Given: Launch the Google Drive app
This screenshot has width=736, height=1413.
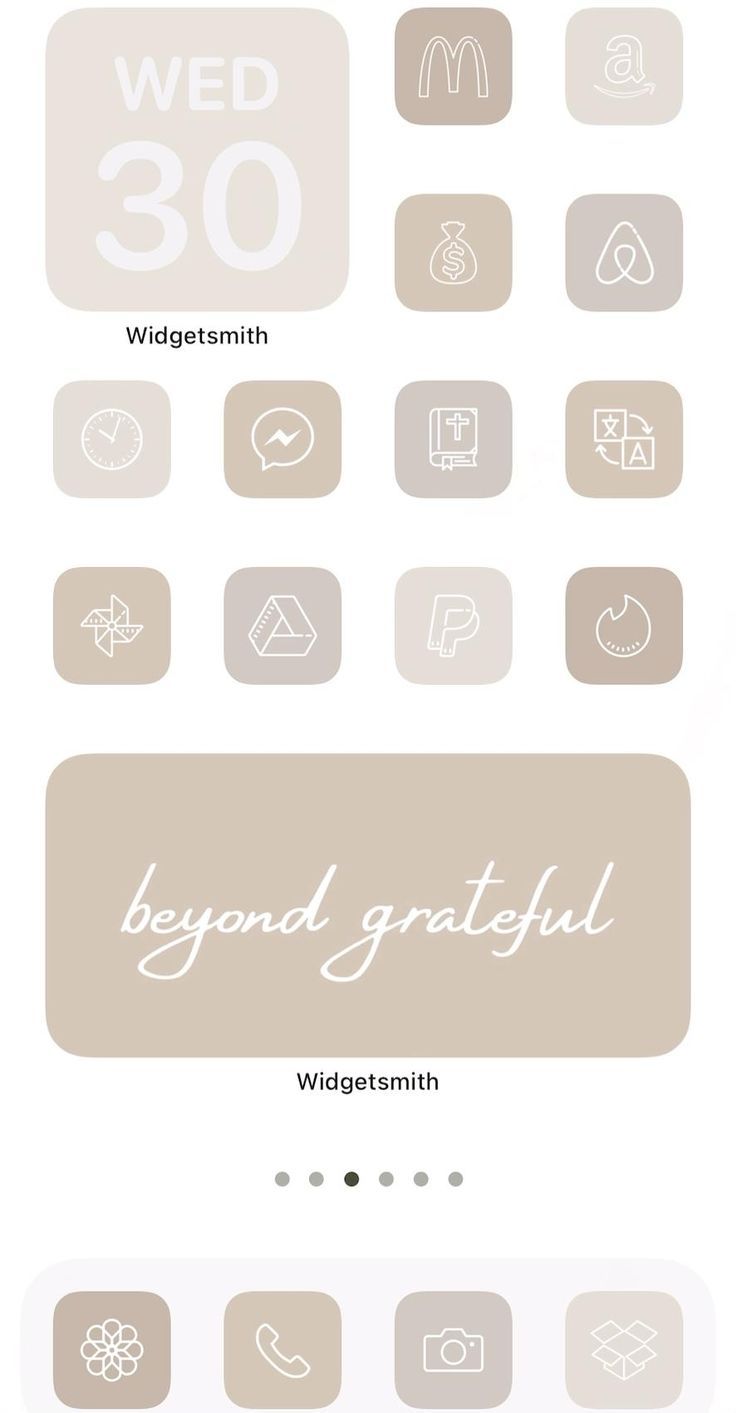Looking at the screenshot, I should [283, 626].
